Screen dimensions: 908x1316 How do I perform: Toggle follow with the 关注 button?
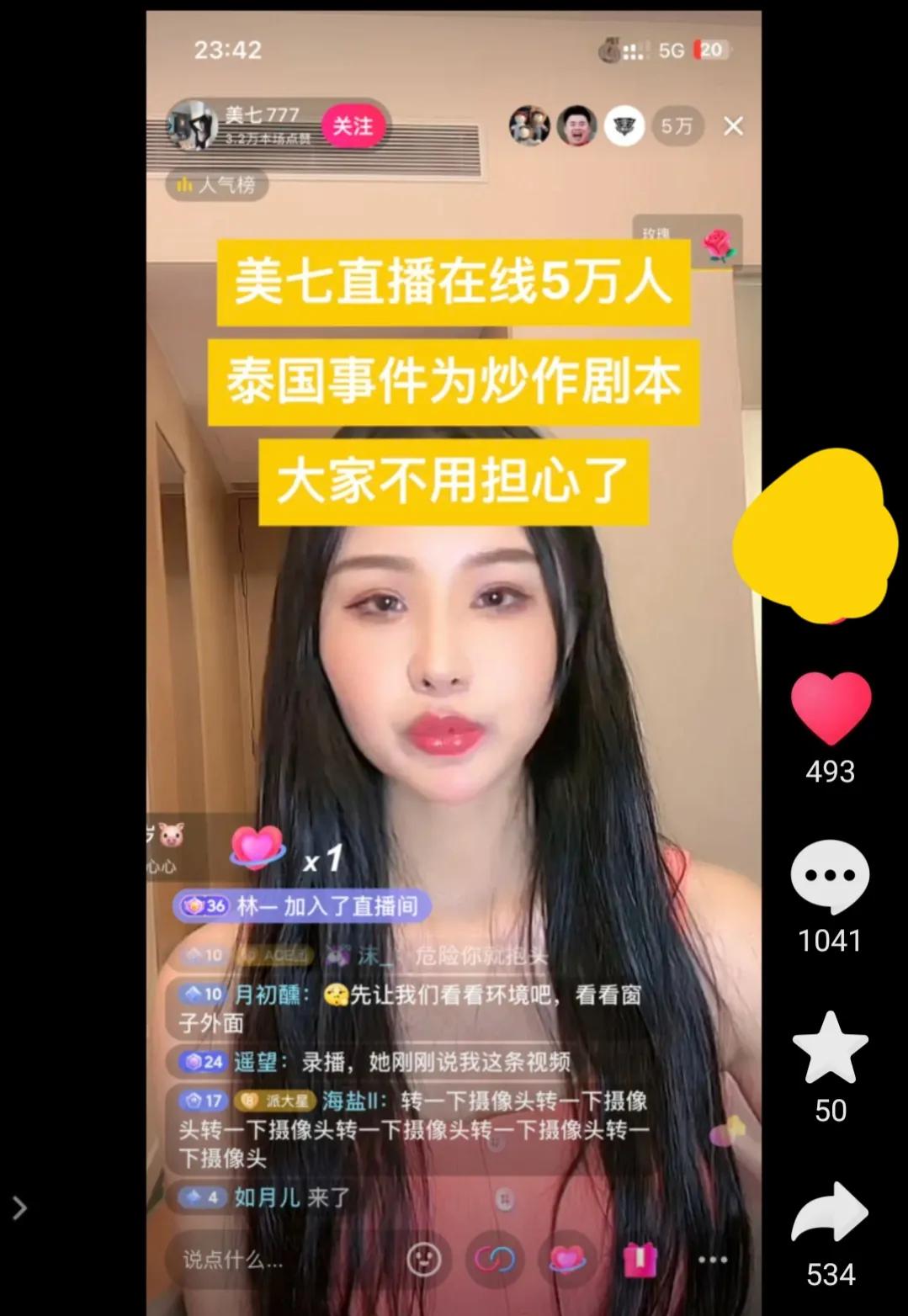pyautogui.click(x=354, y=126)
